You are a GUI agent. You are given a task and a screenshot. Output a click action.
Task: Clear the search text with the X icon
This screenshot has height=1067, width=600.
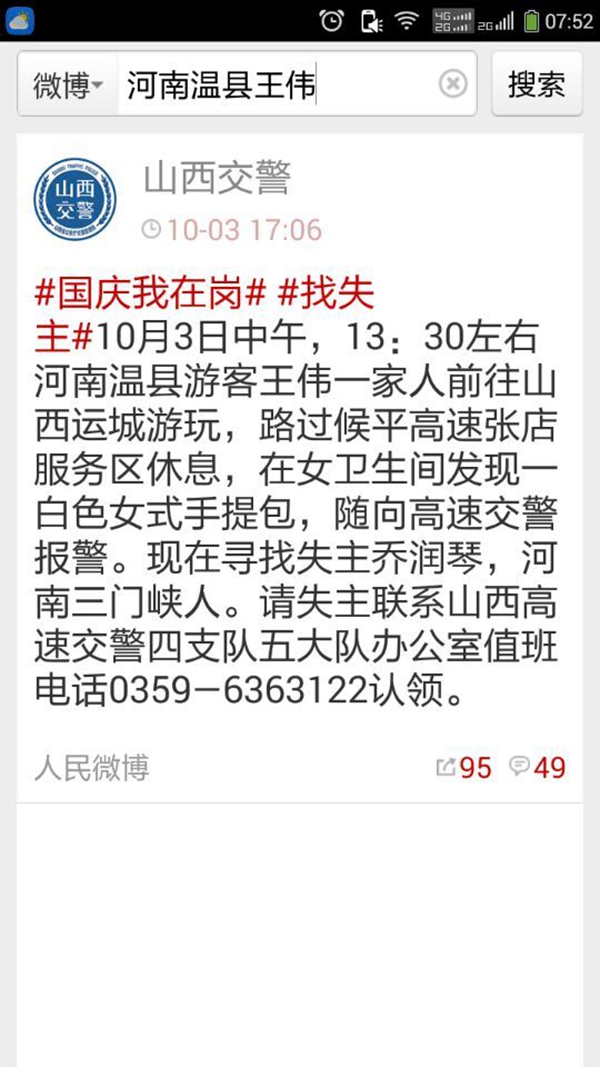coord(453,85)
